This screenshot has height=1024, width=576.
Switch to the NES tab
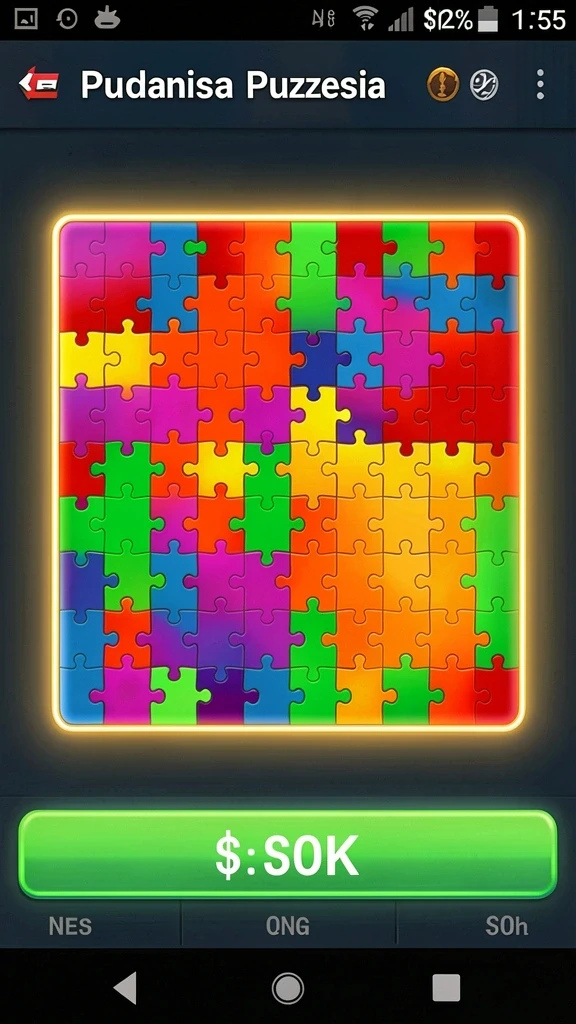tap(70, 926)
